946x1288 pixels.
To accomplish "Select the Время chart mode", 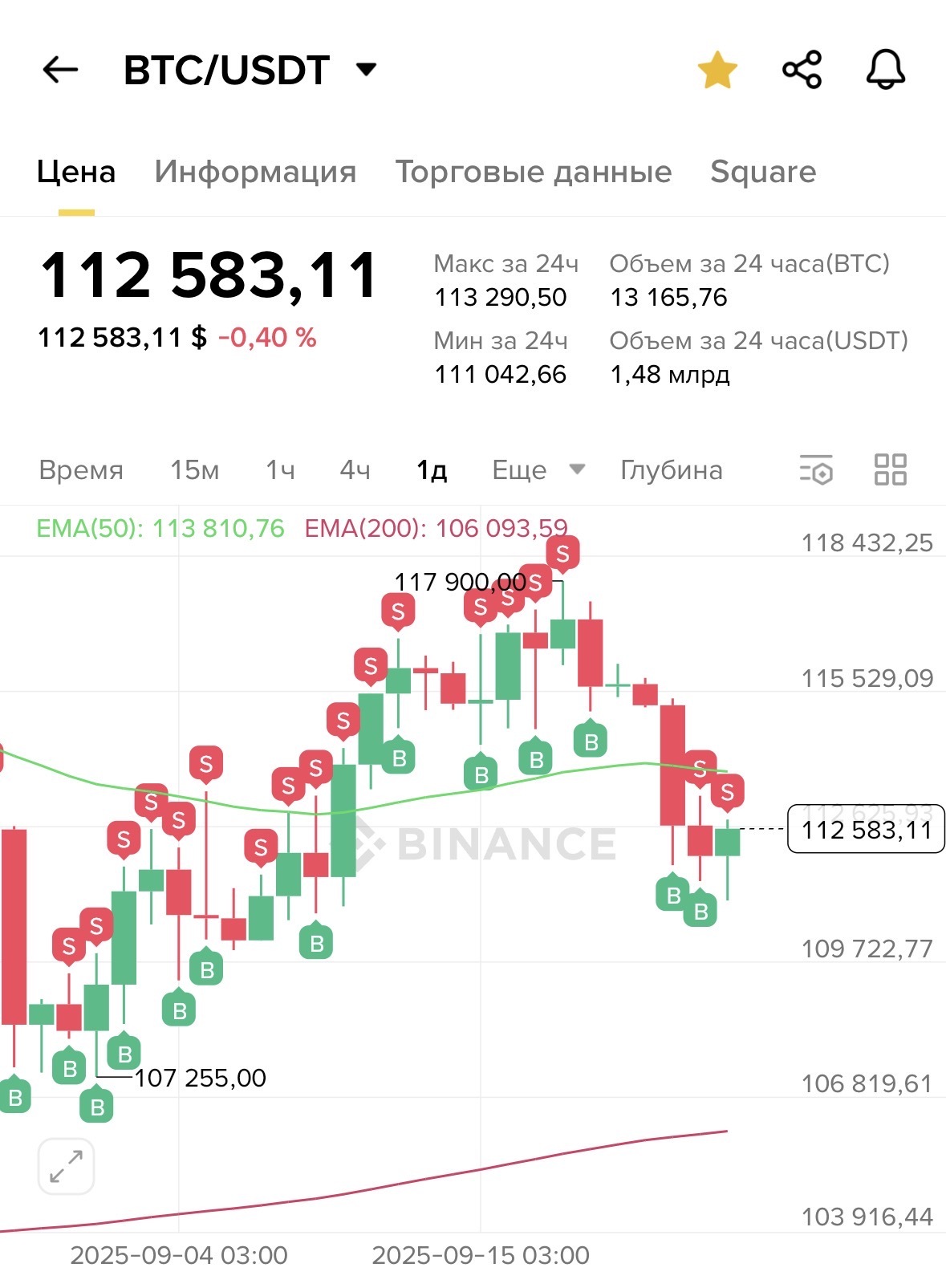I will (x=81, y=470).
